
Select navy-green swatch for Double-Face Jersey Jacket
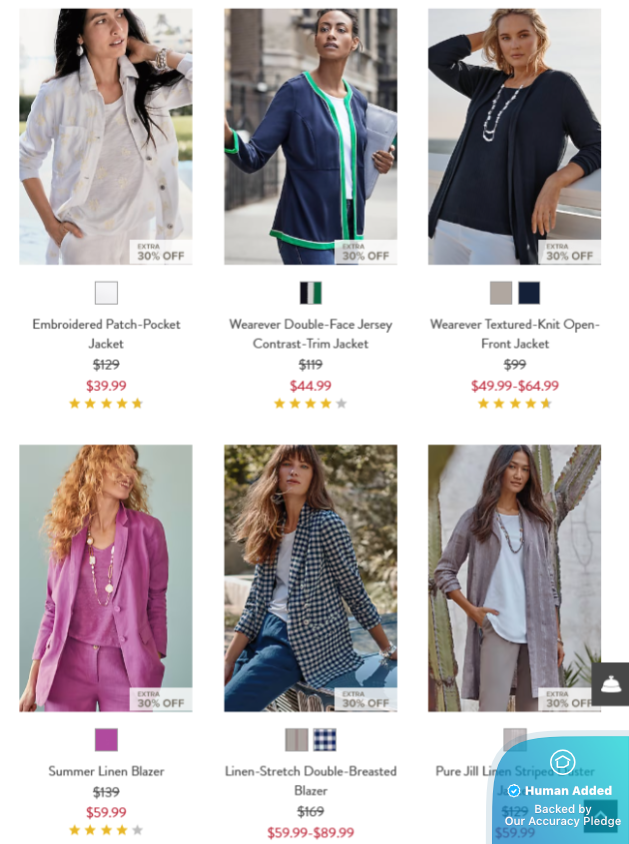pyautogui.click(x=311, y=293)
